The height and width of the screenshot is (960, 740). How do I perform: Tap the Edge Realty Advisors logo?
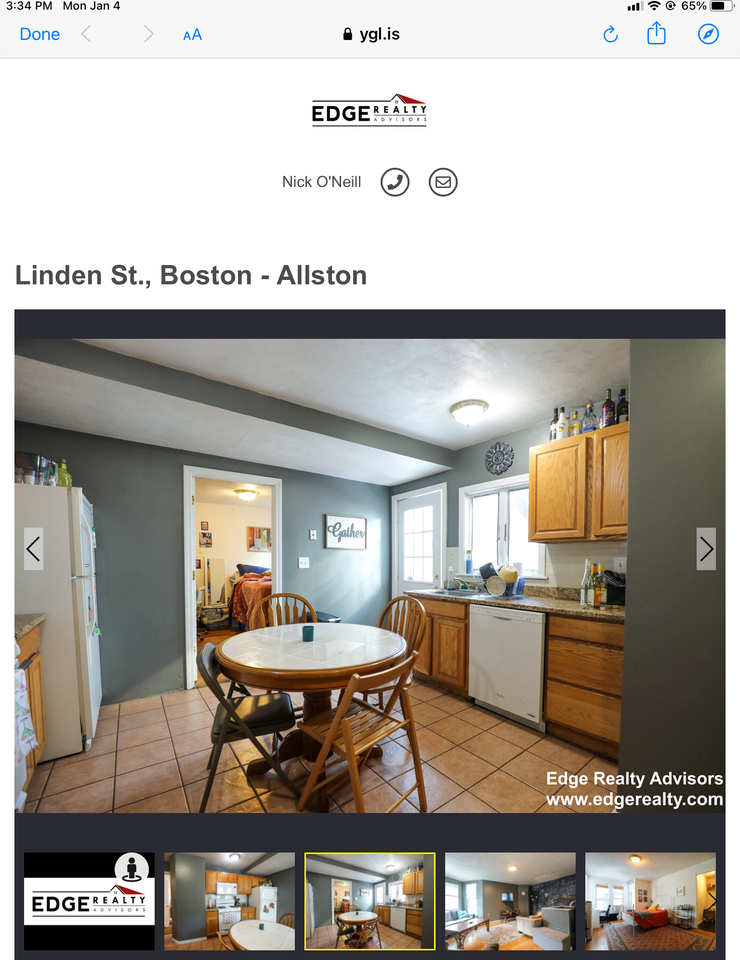(369, 110)
